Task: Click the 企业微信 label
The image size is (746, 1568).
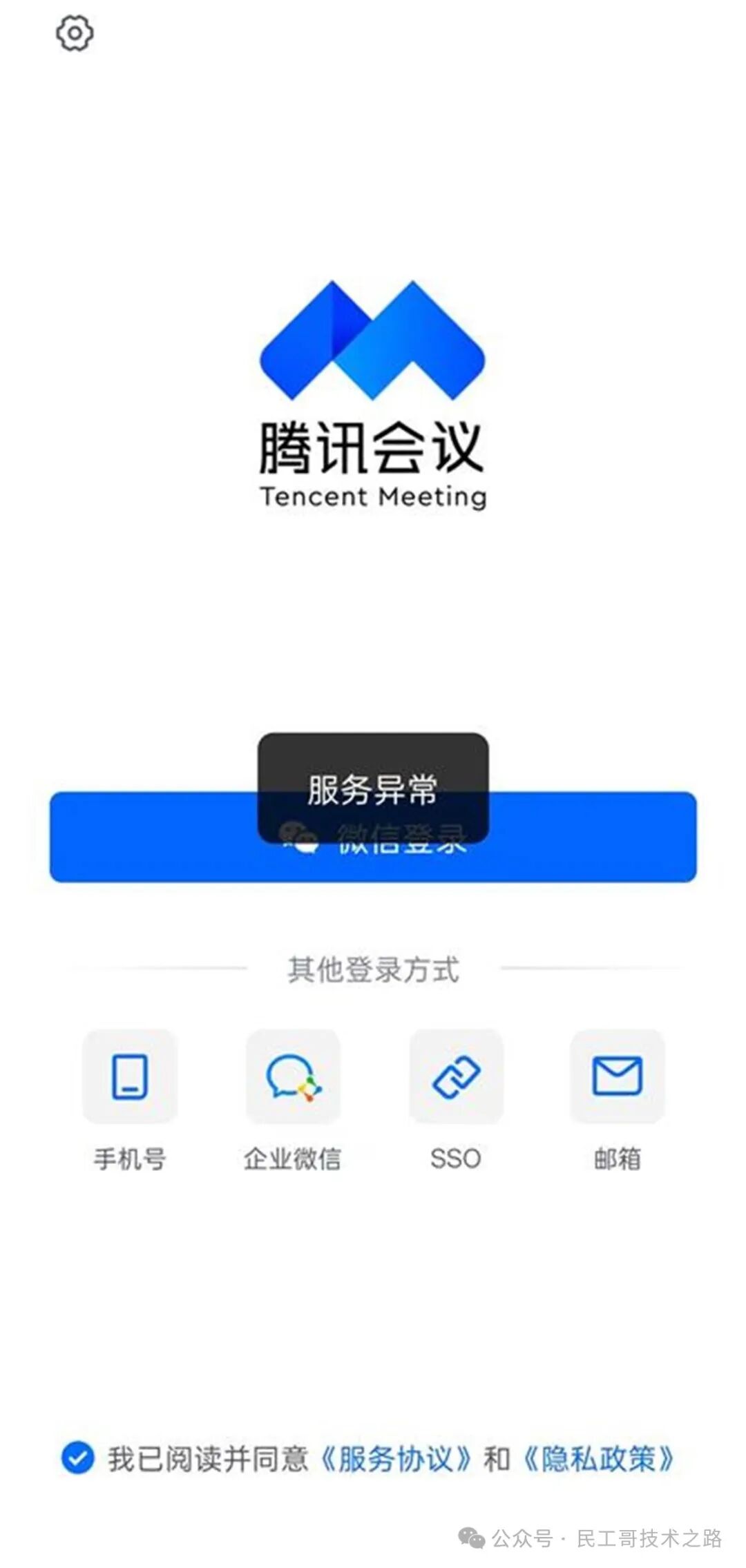Action: coord(292,1159)
